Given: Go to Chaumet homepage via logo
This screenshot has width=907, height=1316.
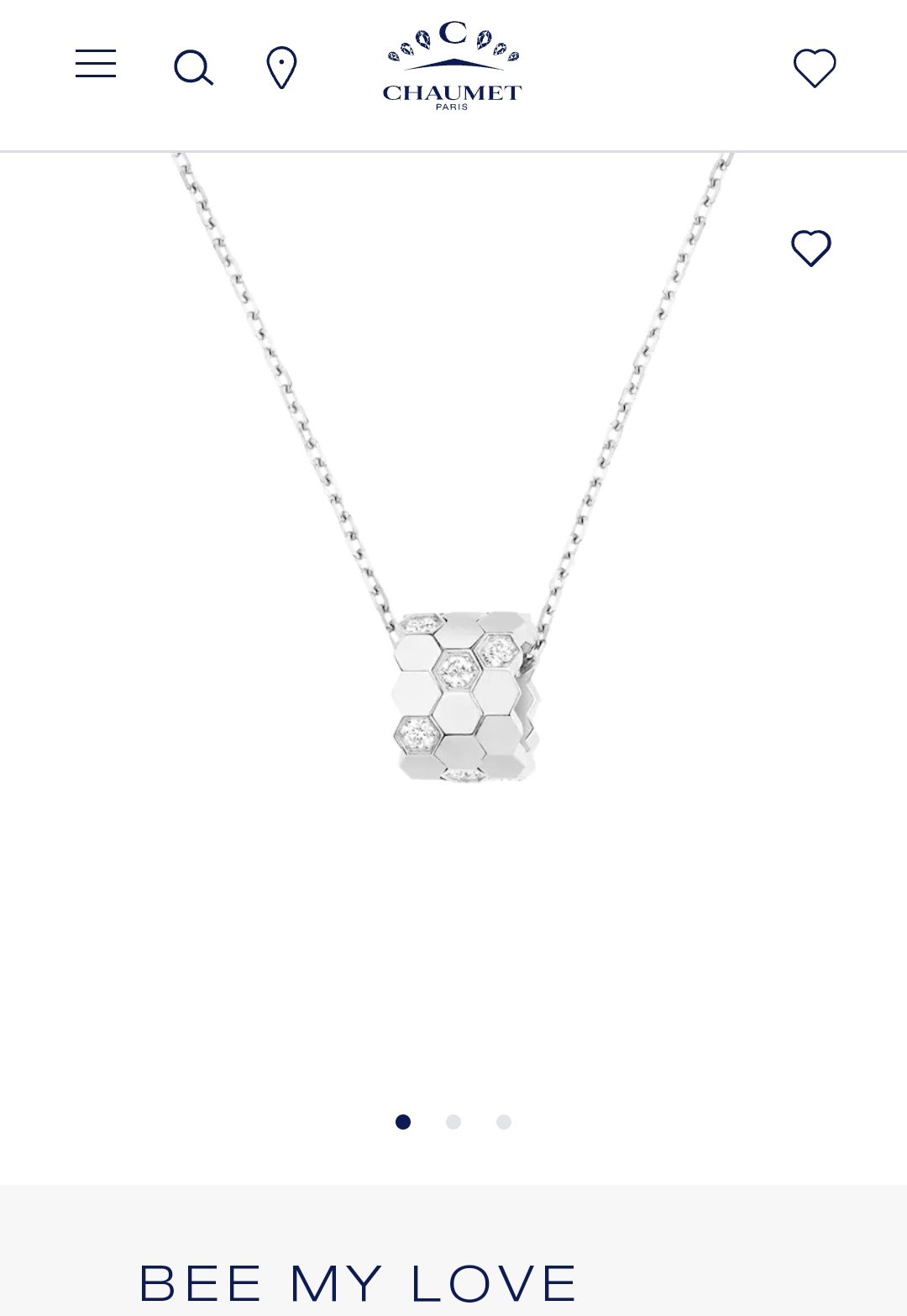Looking at the screenshot, I should (x=452, y=66).
